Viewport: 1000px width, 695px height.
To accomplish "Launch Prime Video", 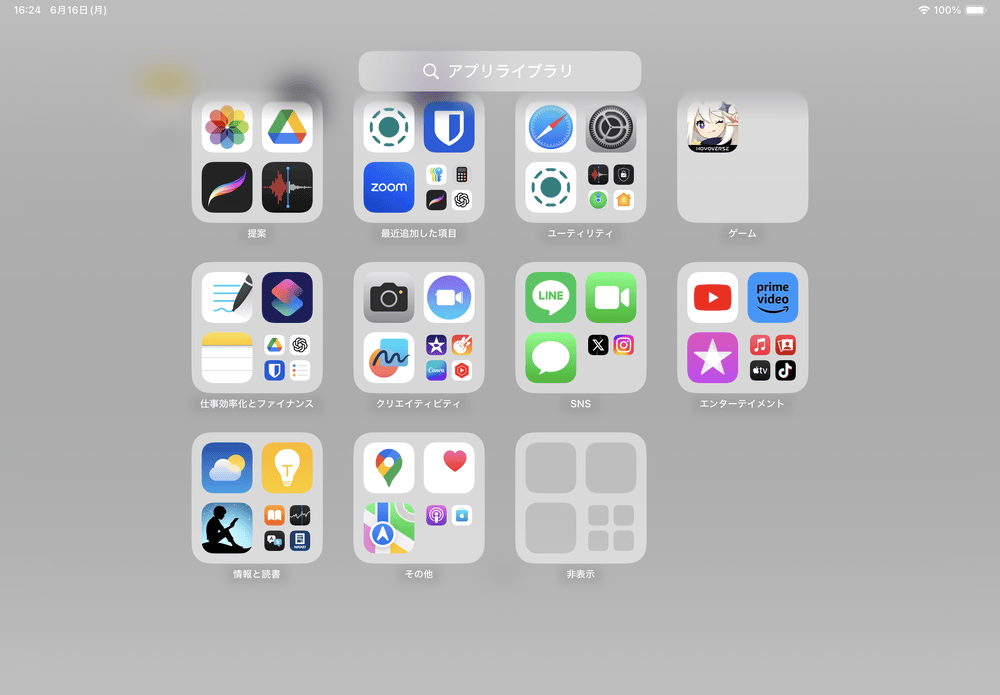I will coord(773,297).
